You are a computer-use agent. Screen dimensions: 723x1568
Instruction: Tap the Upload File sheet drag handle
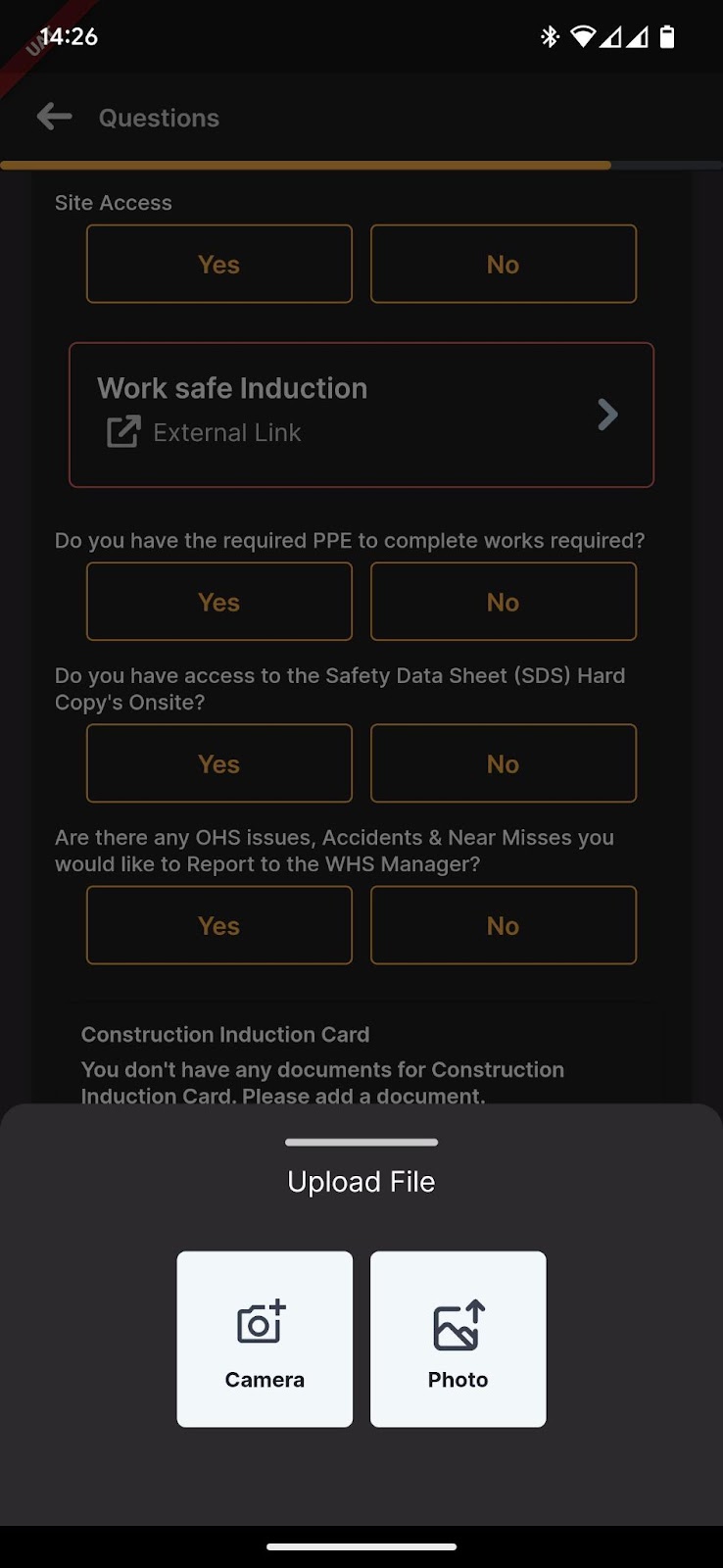(361, 1142)
